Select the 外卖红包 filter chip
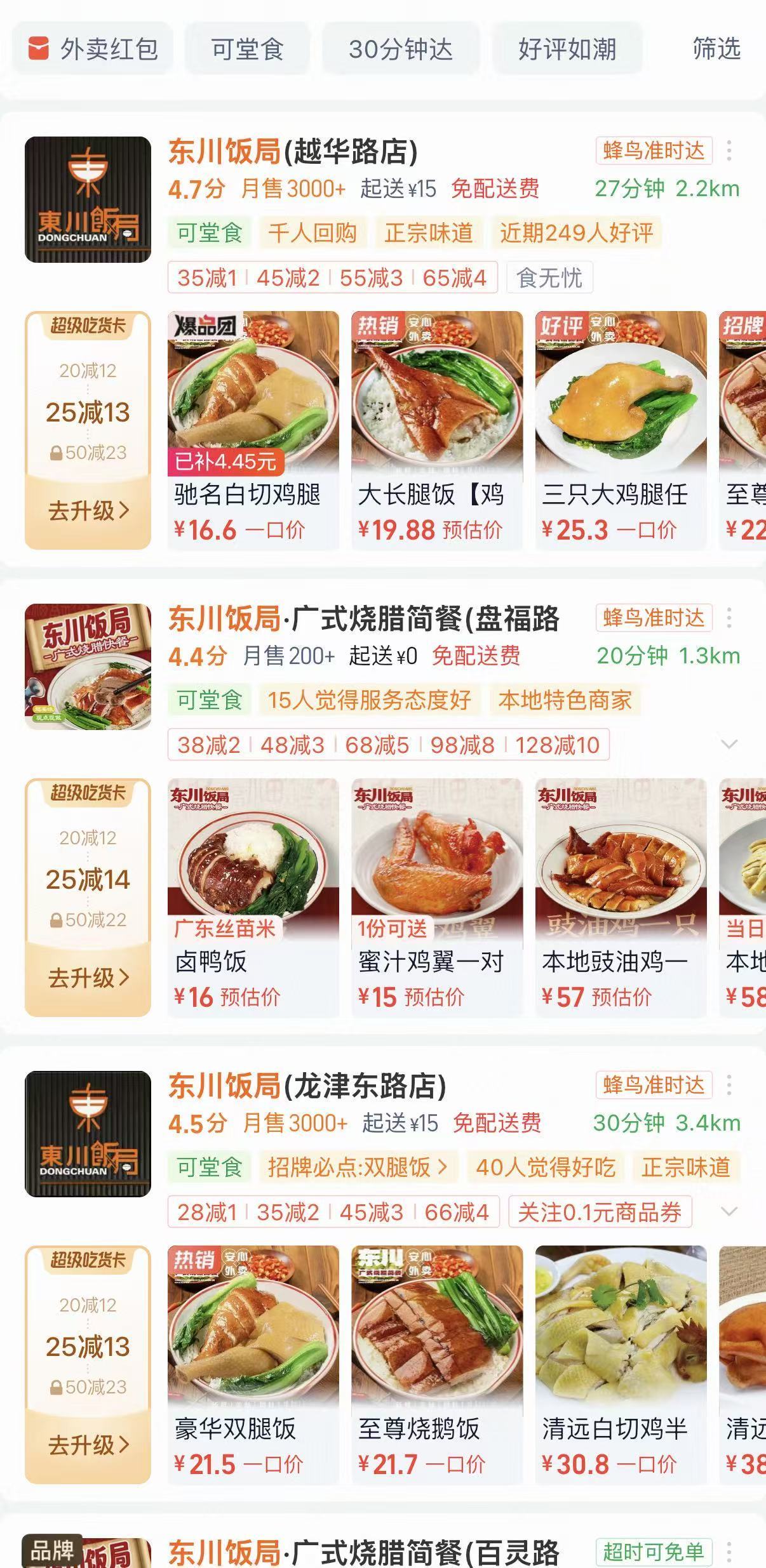 93,49
